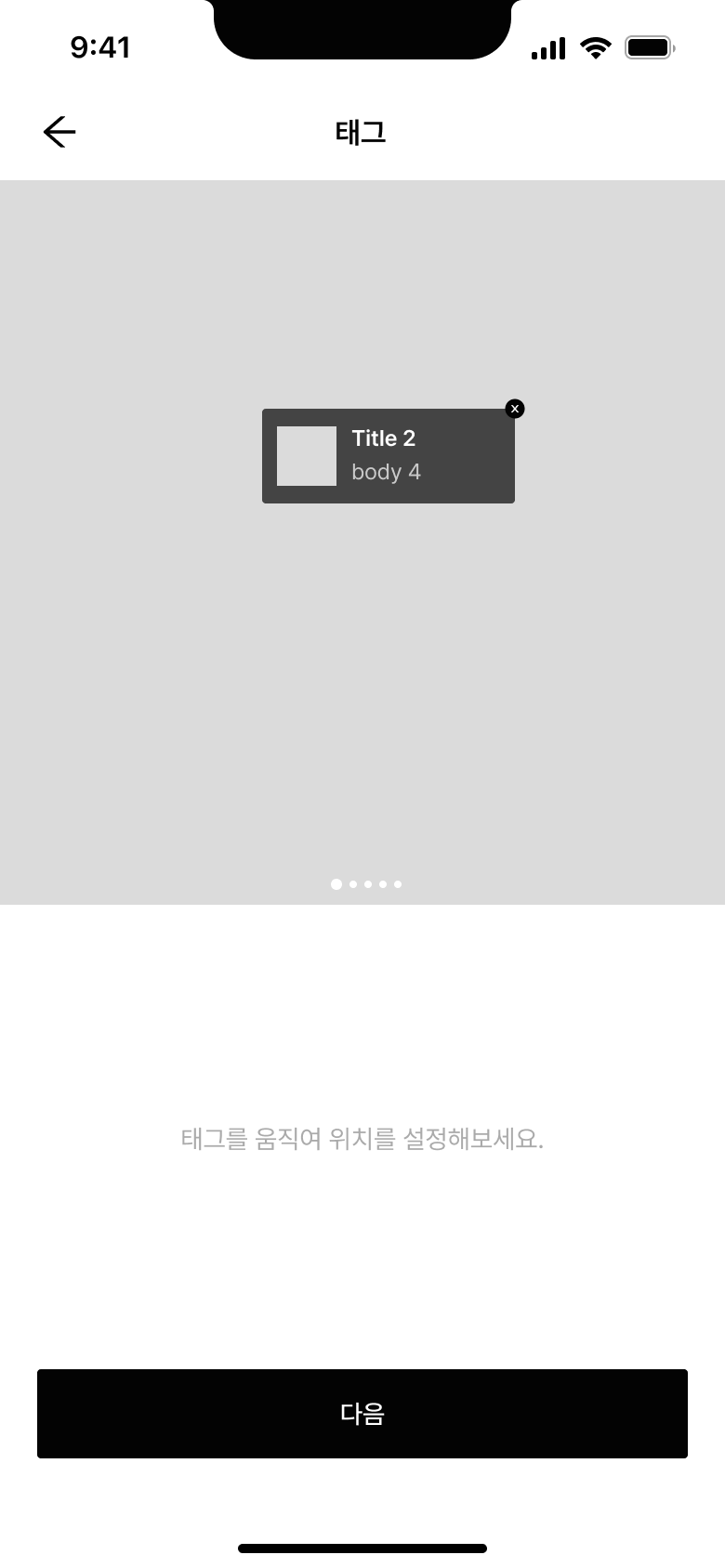
Task: Remove the Title 2 tag
Action: tap(515, 409)
